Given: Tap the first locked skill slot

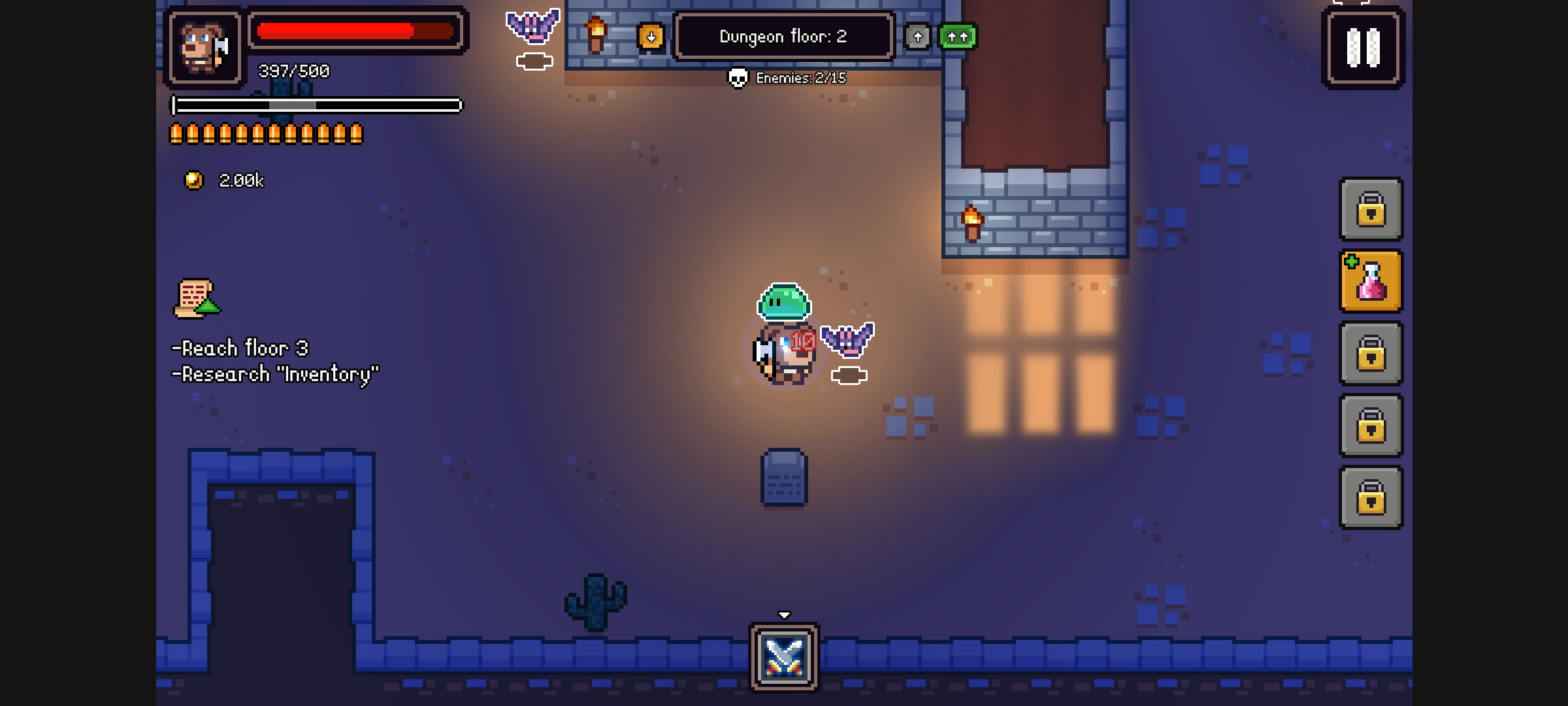Looking at the screenshot, I should click(x=1371, y=209).
